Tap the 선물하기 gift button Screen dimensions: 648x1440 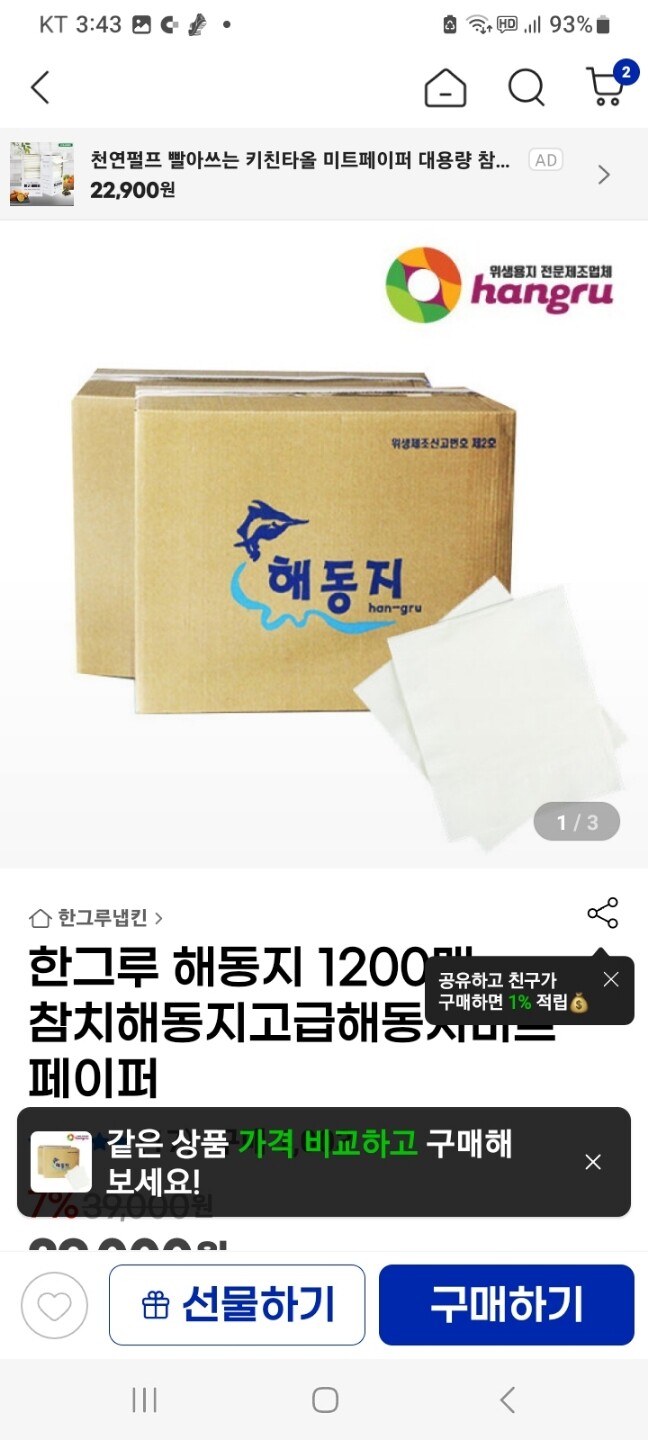tap(237, 1305)
